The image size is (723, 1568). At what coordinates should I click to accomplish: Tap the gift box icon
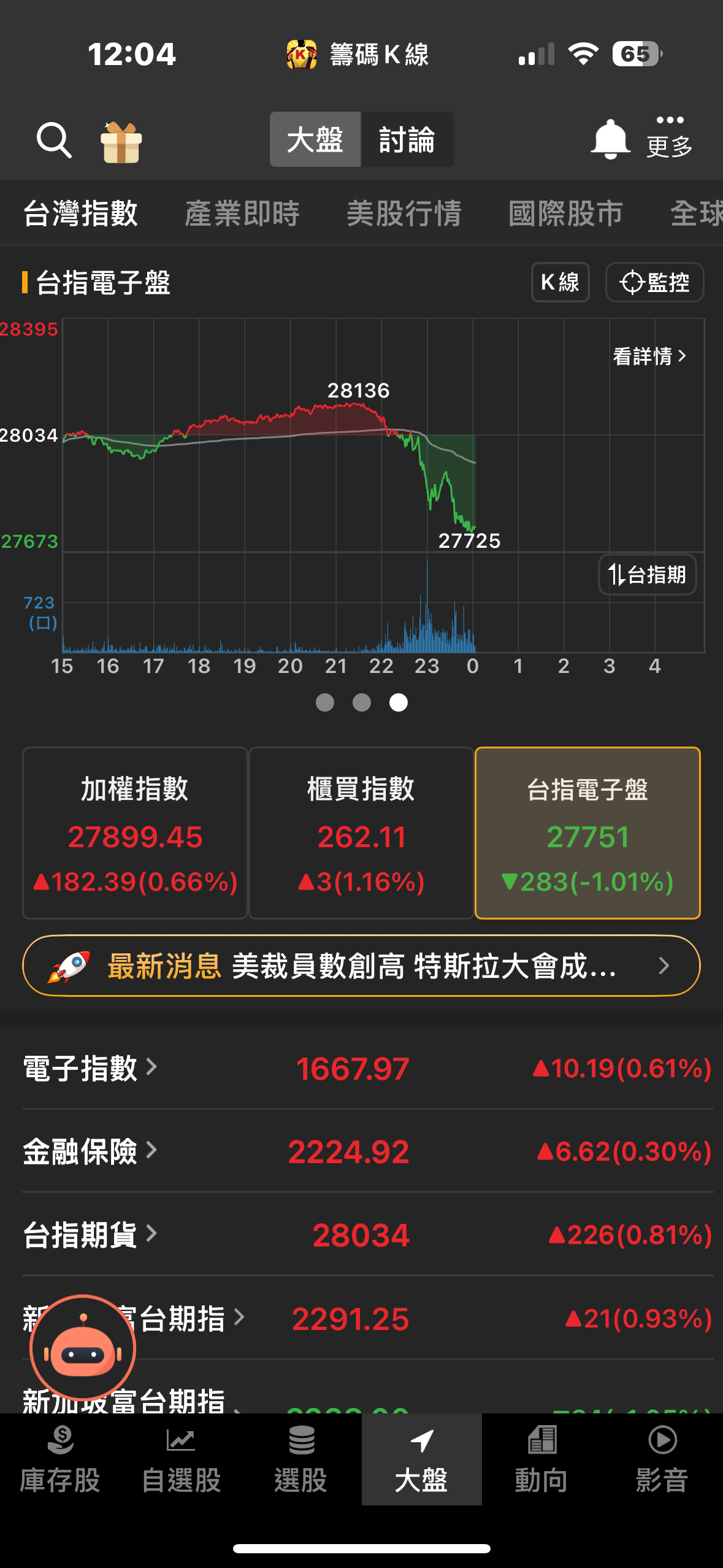click(x=121, y=142)
